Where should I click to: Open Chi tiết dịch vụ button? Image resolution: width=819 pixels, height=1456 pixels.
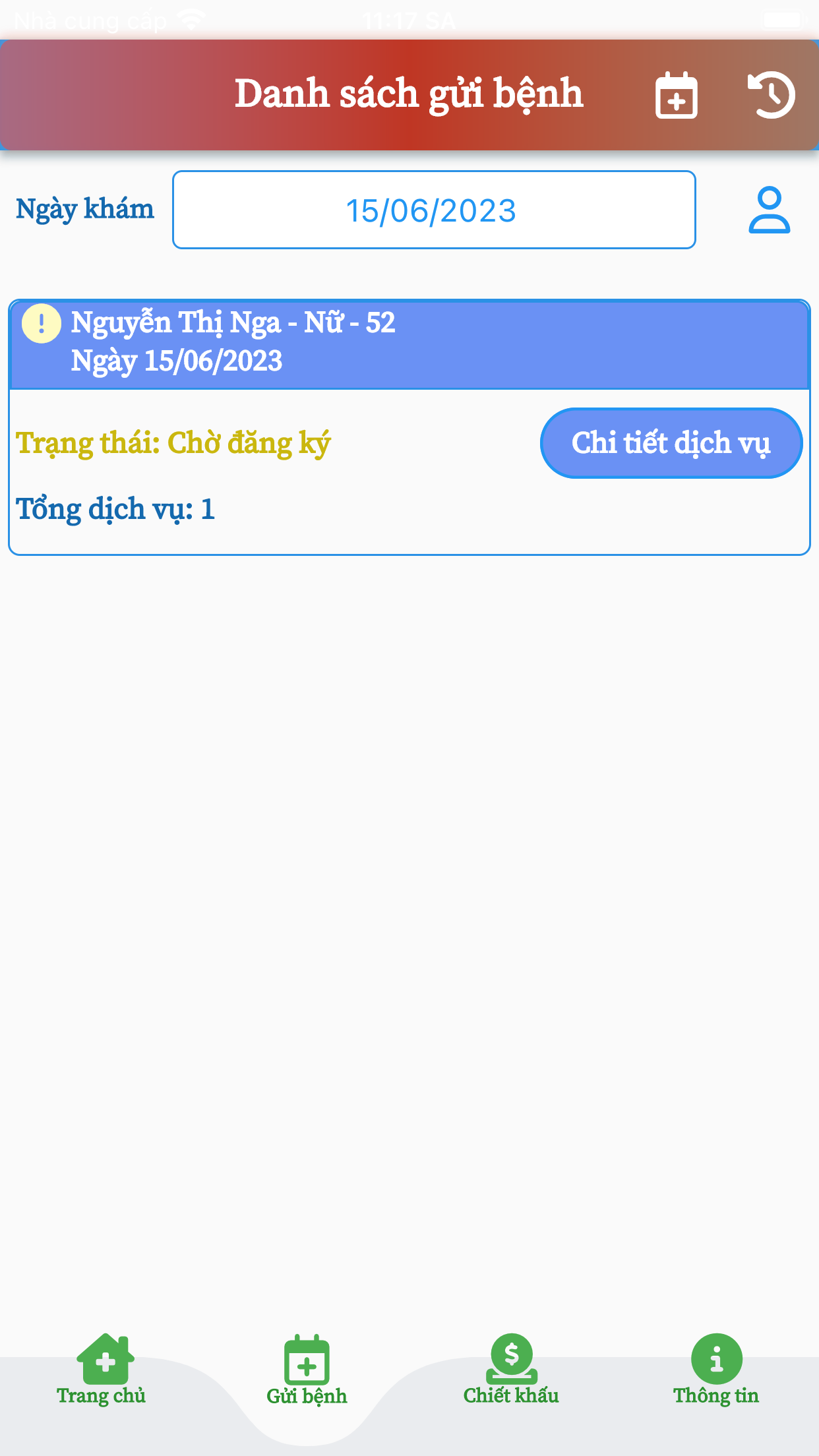pyautogui.click(x=671, y=443)
